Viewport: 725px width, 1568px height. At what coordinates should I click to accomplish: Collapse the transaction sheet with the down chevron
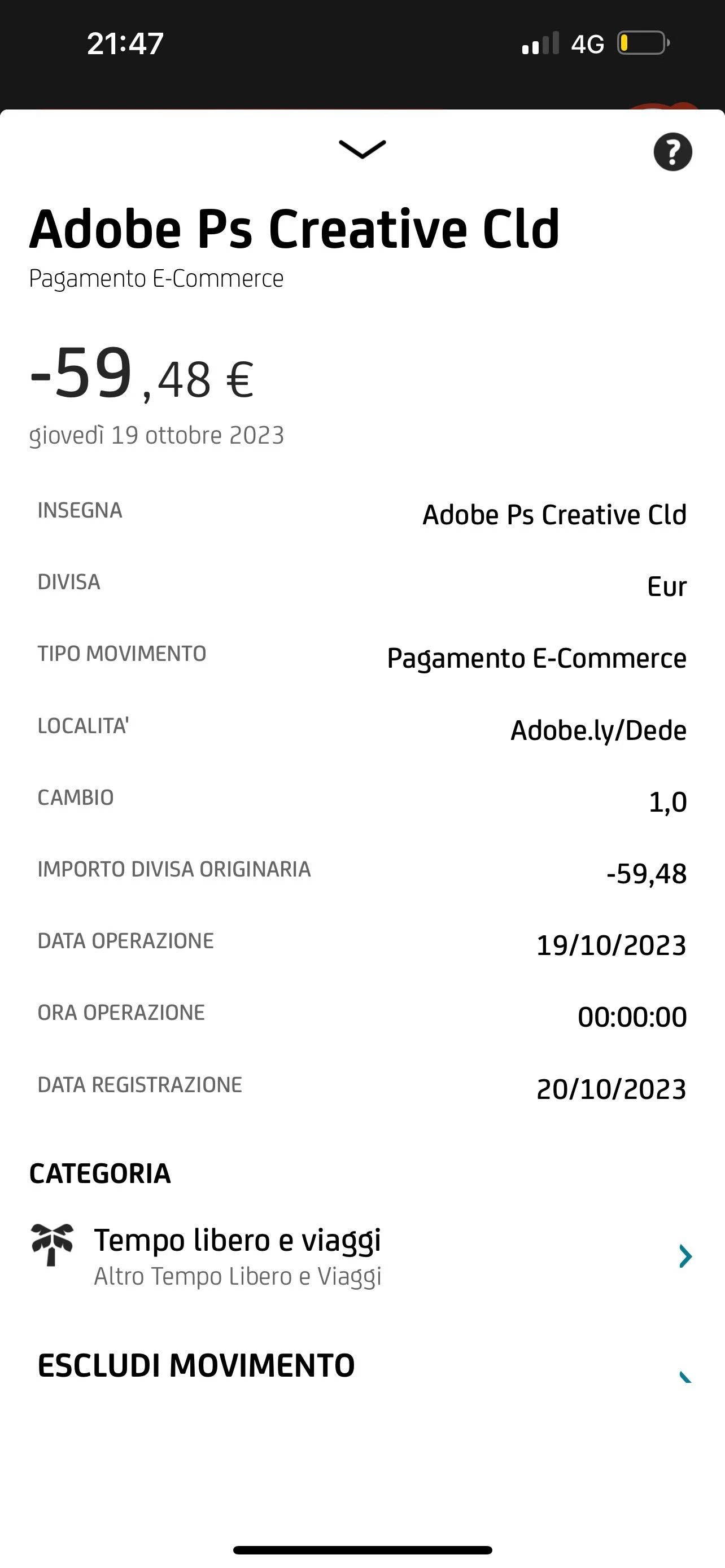pos(362,149)
